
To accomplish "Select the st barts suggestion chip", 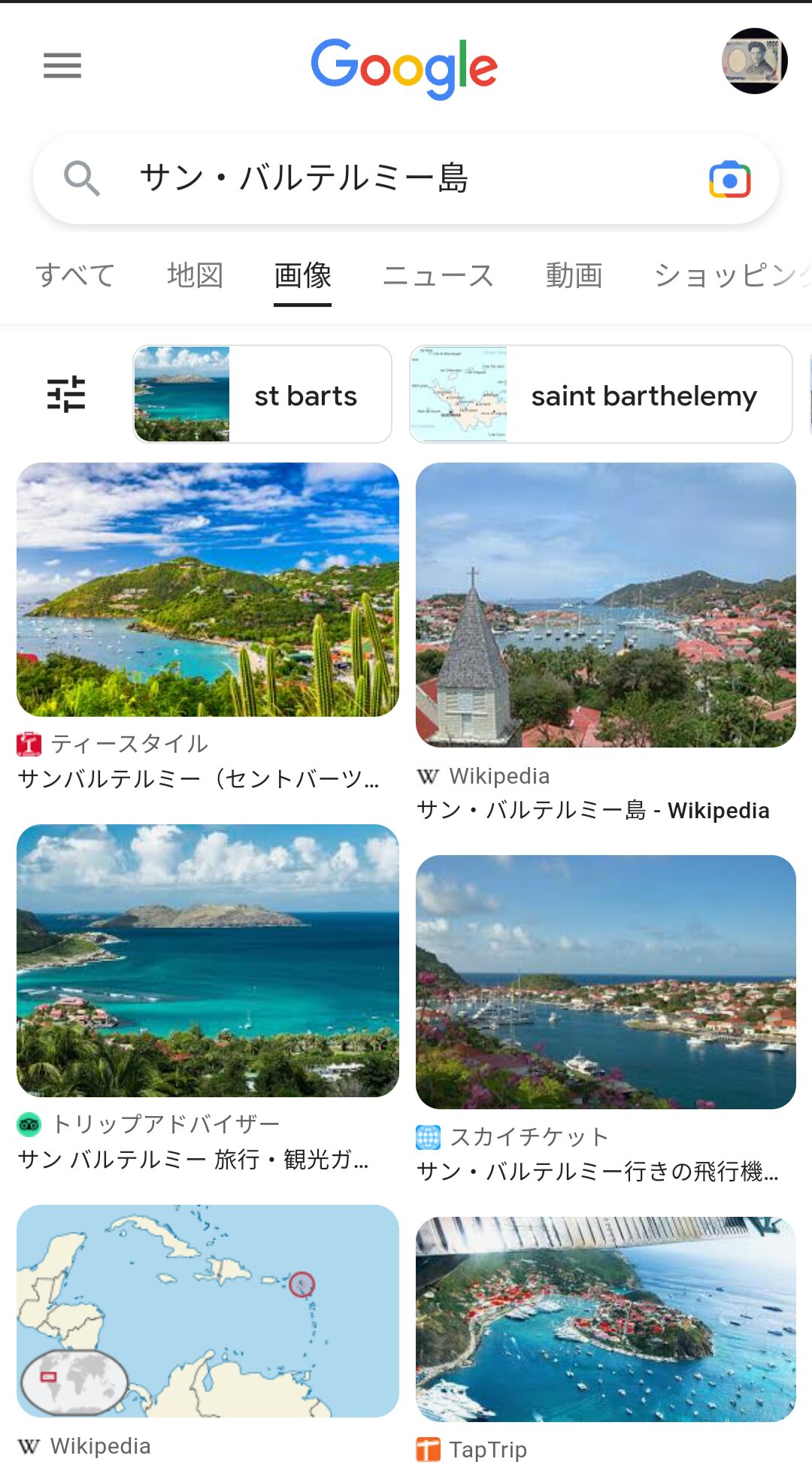I will pos(262,395).
